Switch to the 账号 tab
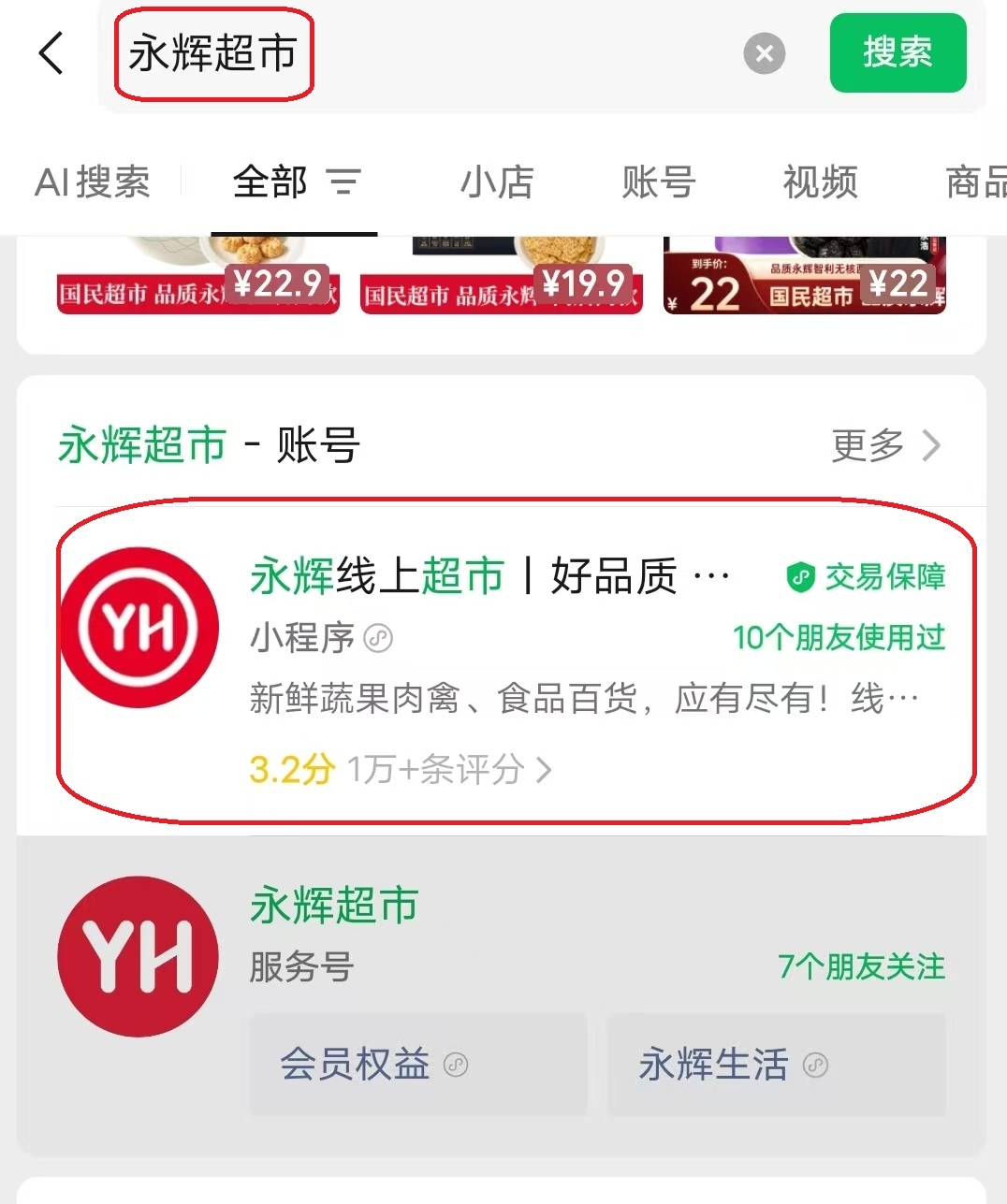The width and height of the screenshot is (1007, 1204). pyautogui.click(x=658, y=182)
